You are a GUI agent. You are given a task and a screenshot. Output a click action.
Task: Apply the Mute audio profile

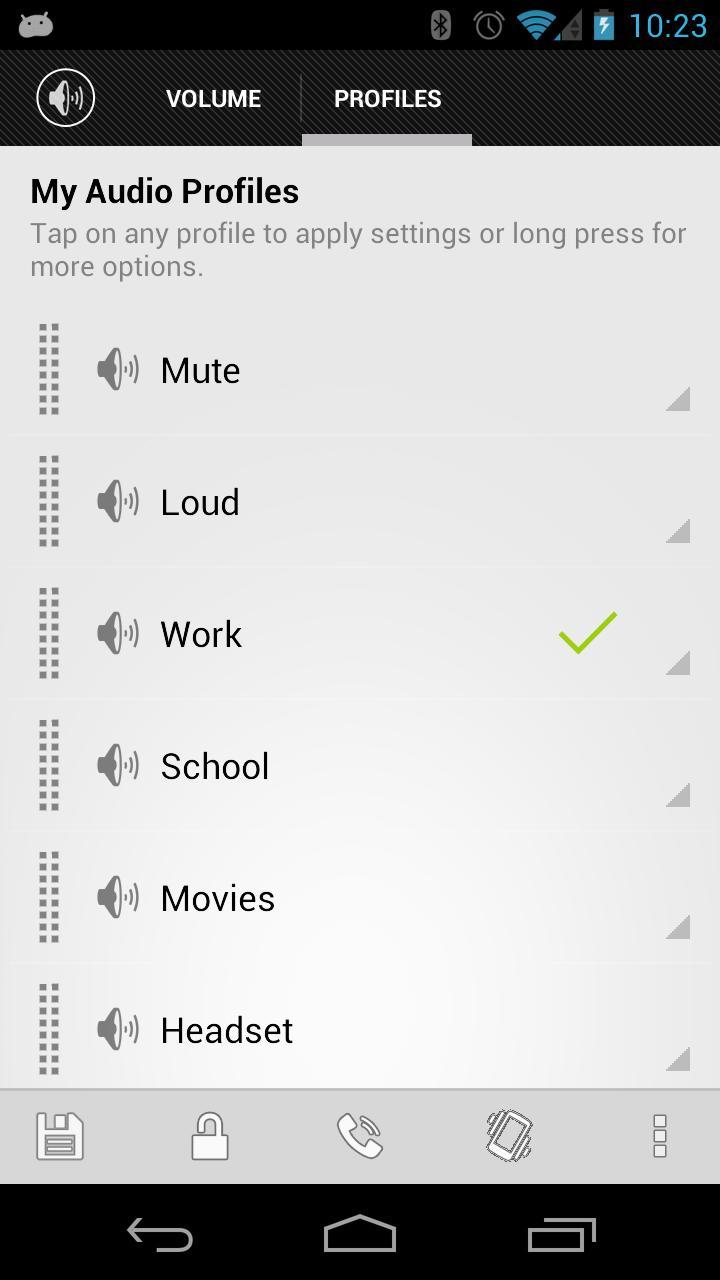(360, 370)
